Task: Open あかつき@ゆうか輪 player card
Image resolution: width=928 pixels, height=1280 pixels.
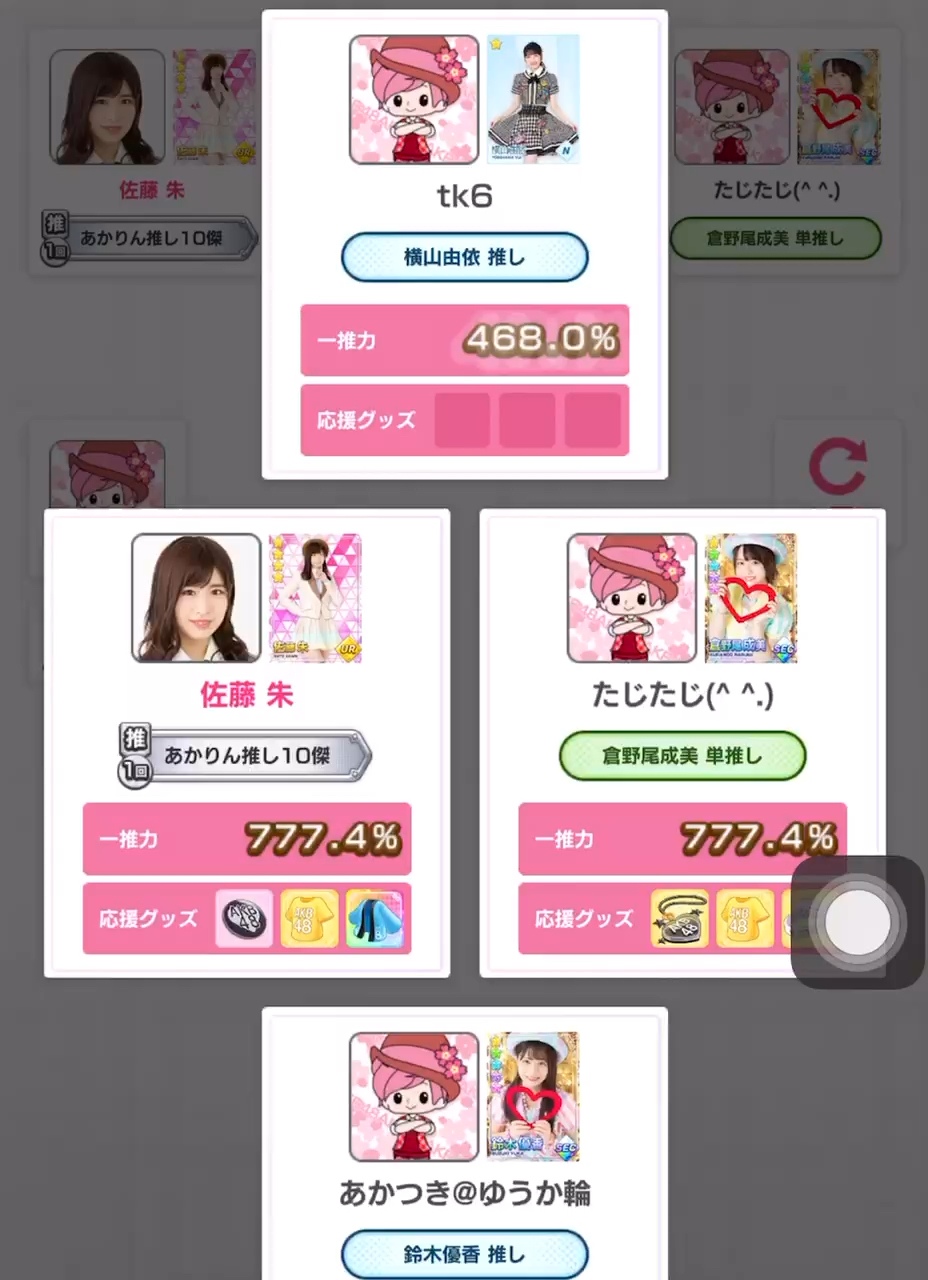Action: (x=465, y=1192)
